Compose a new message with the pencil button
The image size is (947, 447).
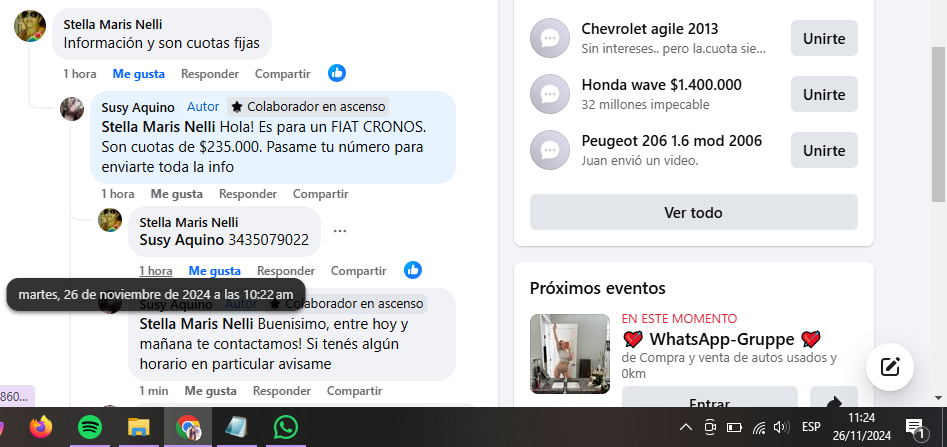pyautogui.click(x=889, y=366)
